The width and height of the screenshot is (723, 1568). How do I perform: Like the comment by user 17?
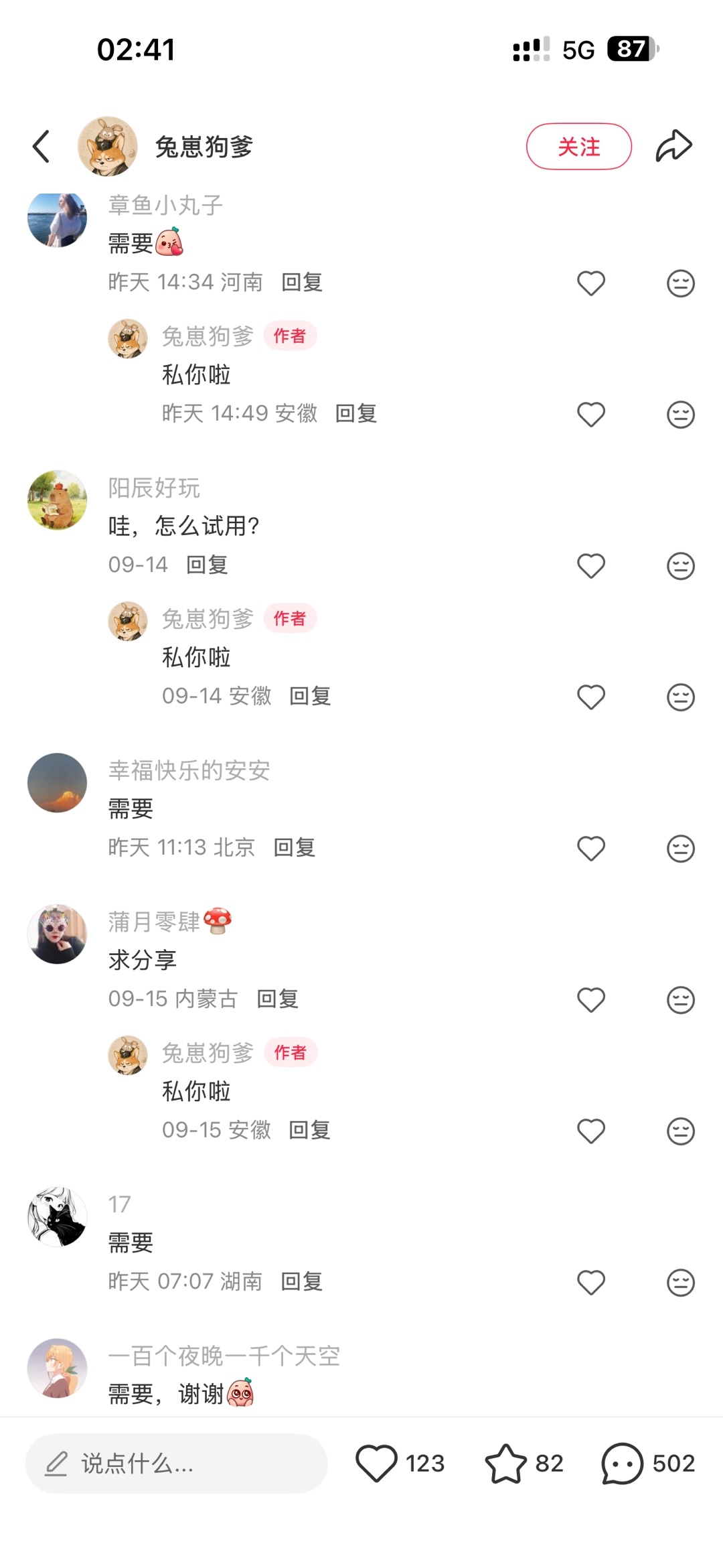click(591, 1283)
